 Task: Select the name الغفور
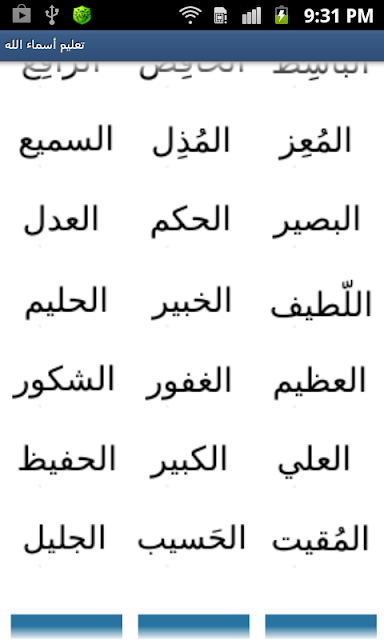click(x=189, y=382)
